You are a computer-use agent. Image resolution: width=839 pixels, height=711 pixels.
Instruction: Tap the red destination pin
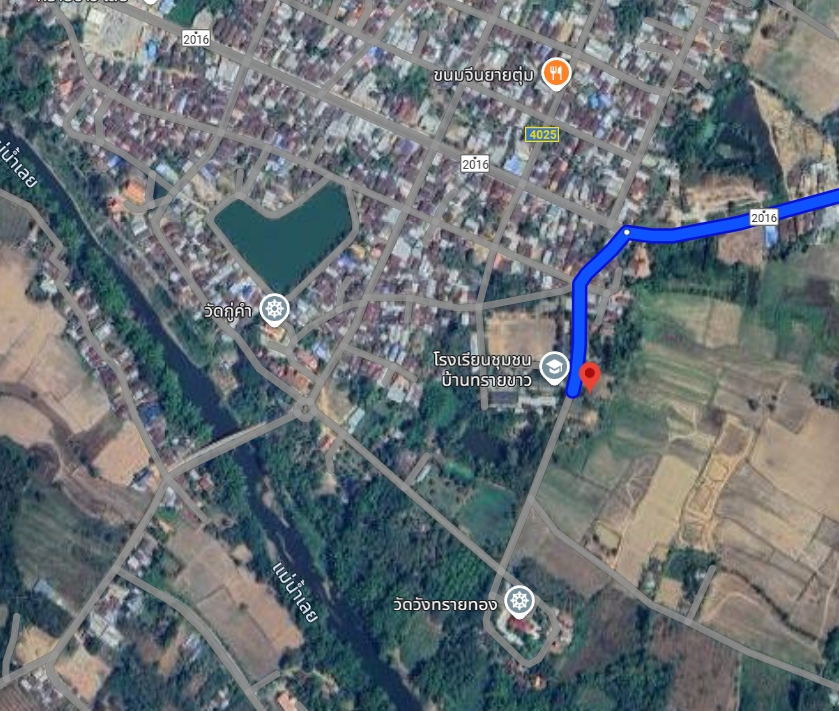click(x=590, y=377)
